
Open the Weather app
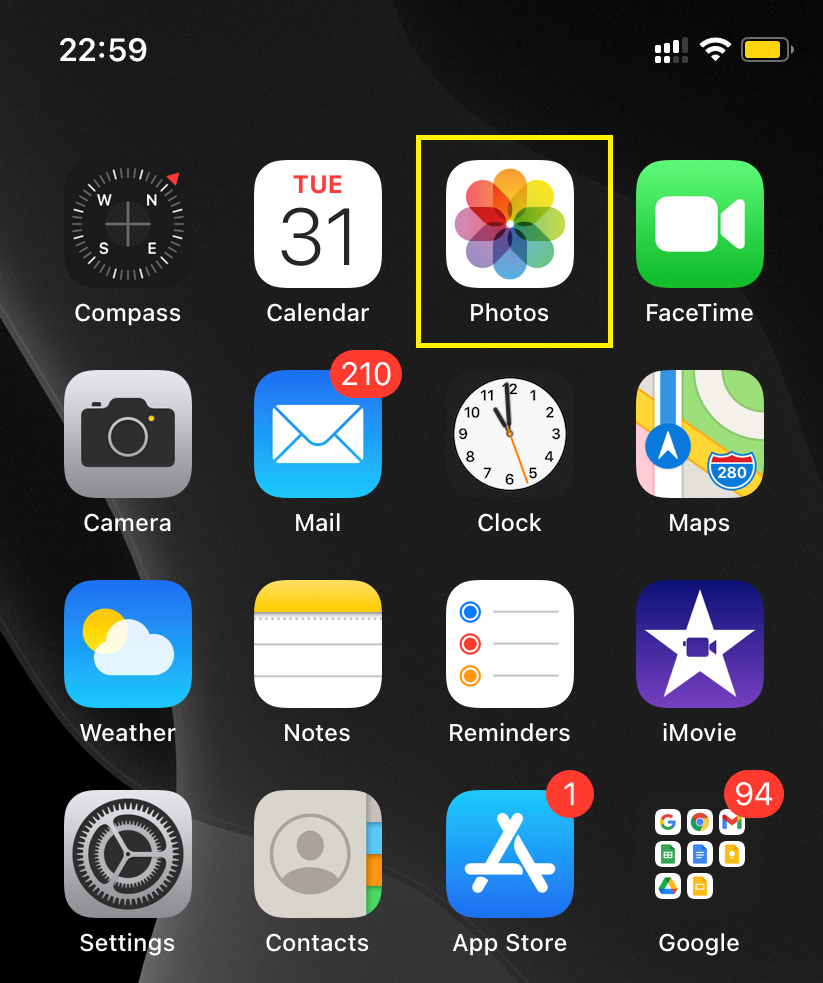click(x=128, y=644)
